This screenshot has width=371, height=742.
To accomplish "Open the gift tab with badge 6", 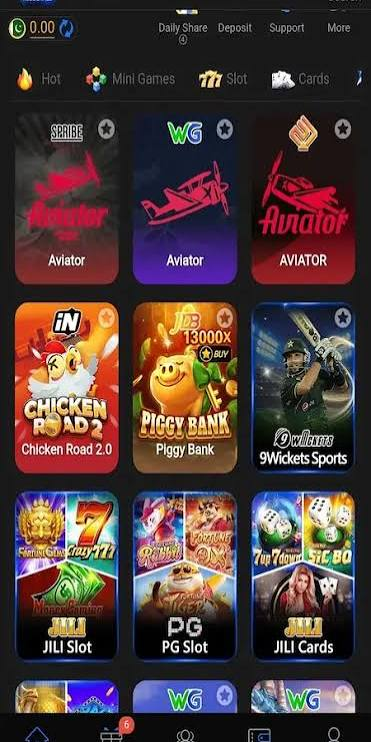I will (113, 732).
